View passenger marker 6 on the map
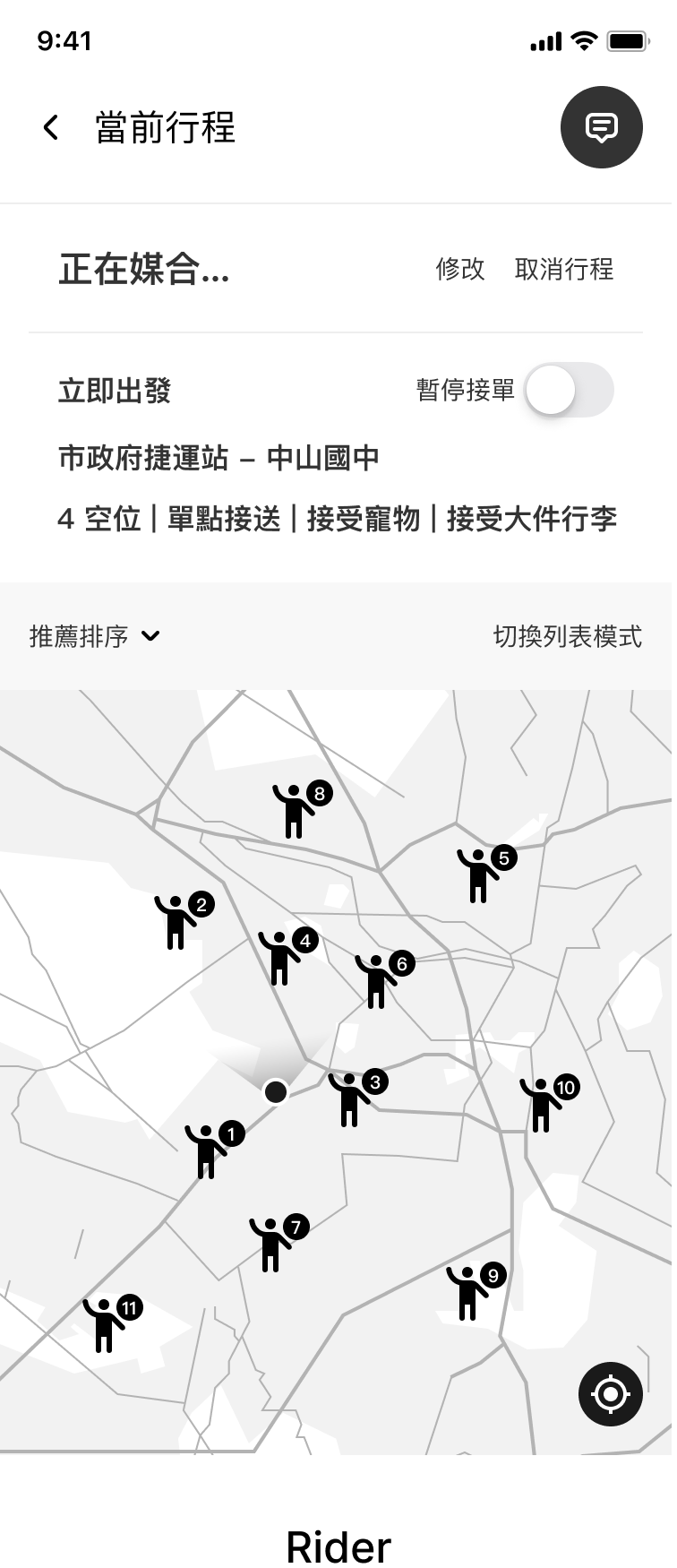 coord(380,979)
